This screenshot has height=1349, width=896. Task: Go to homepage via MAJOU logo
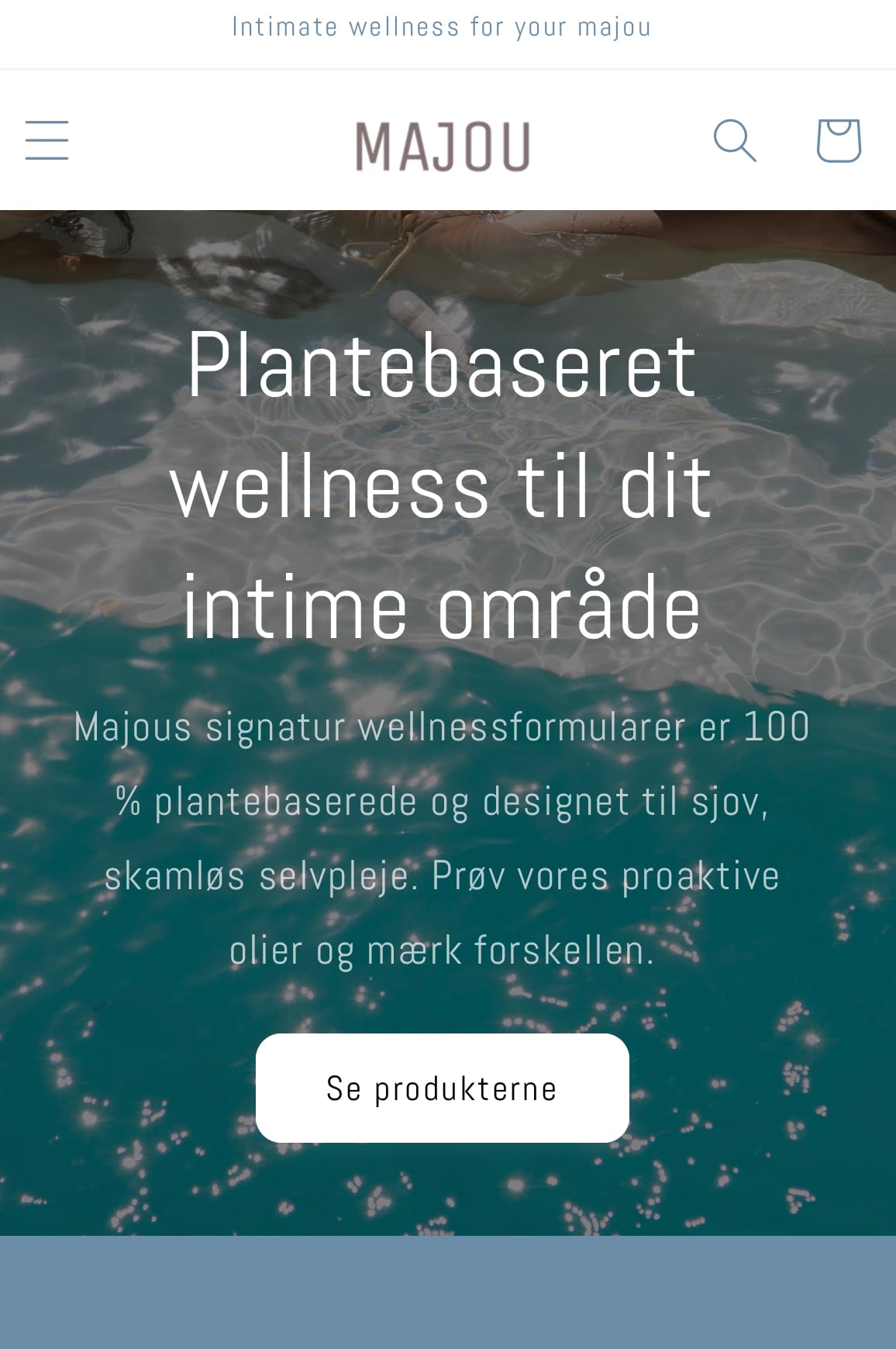443,146
